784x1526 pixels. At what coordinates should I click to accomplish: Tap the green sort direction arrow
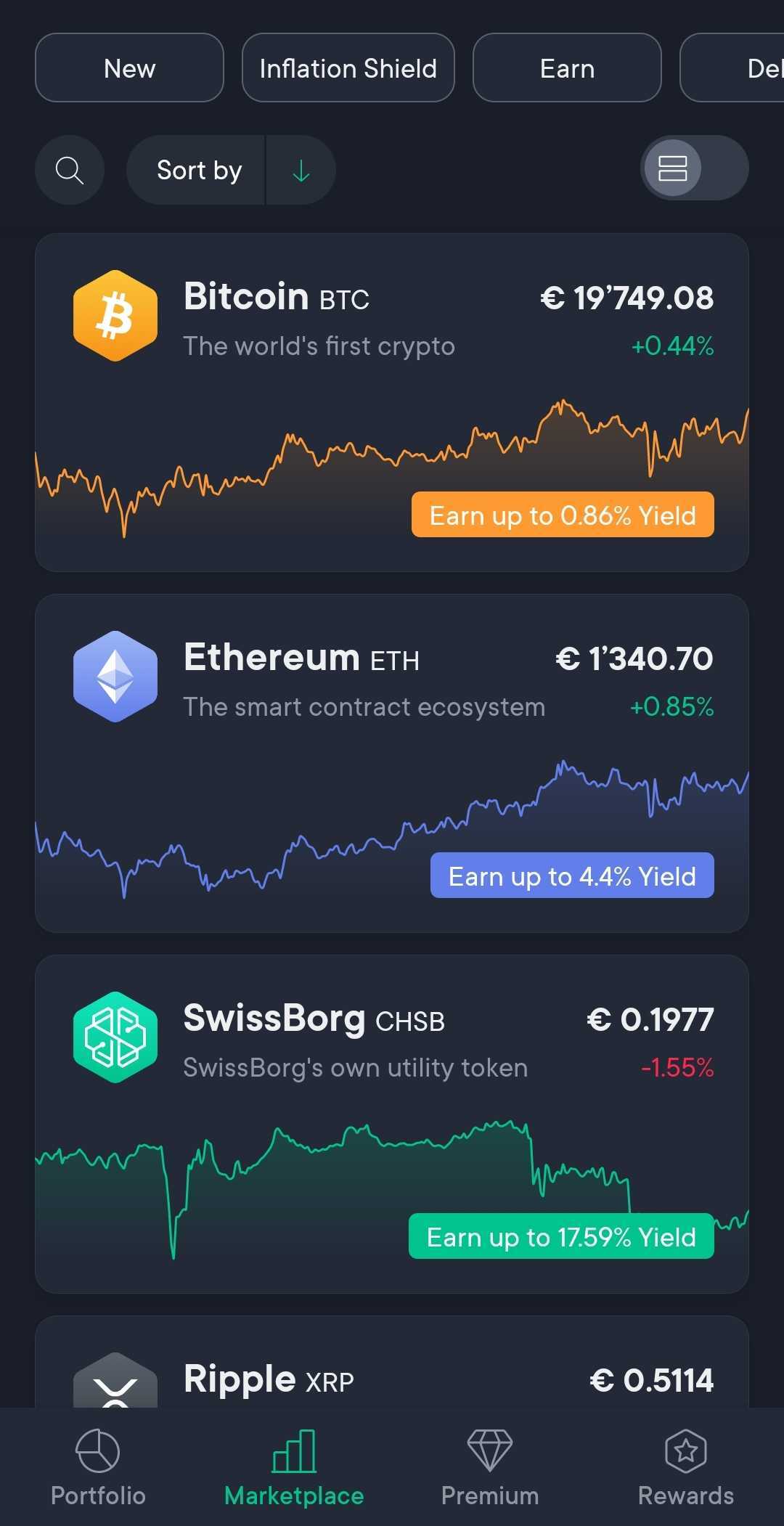pyautogui.click(x=301, y=170)
